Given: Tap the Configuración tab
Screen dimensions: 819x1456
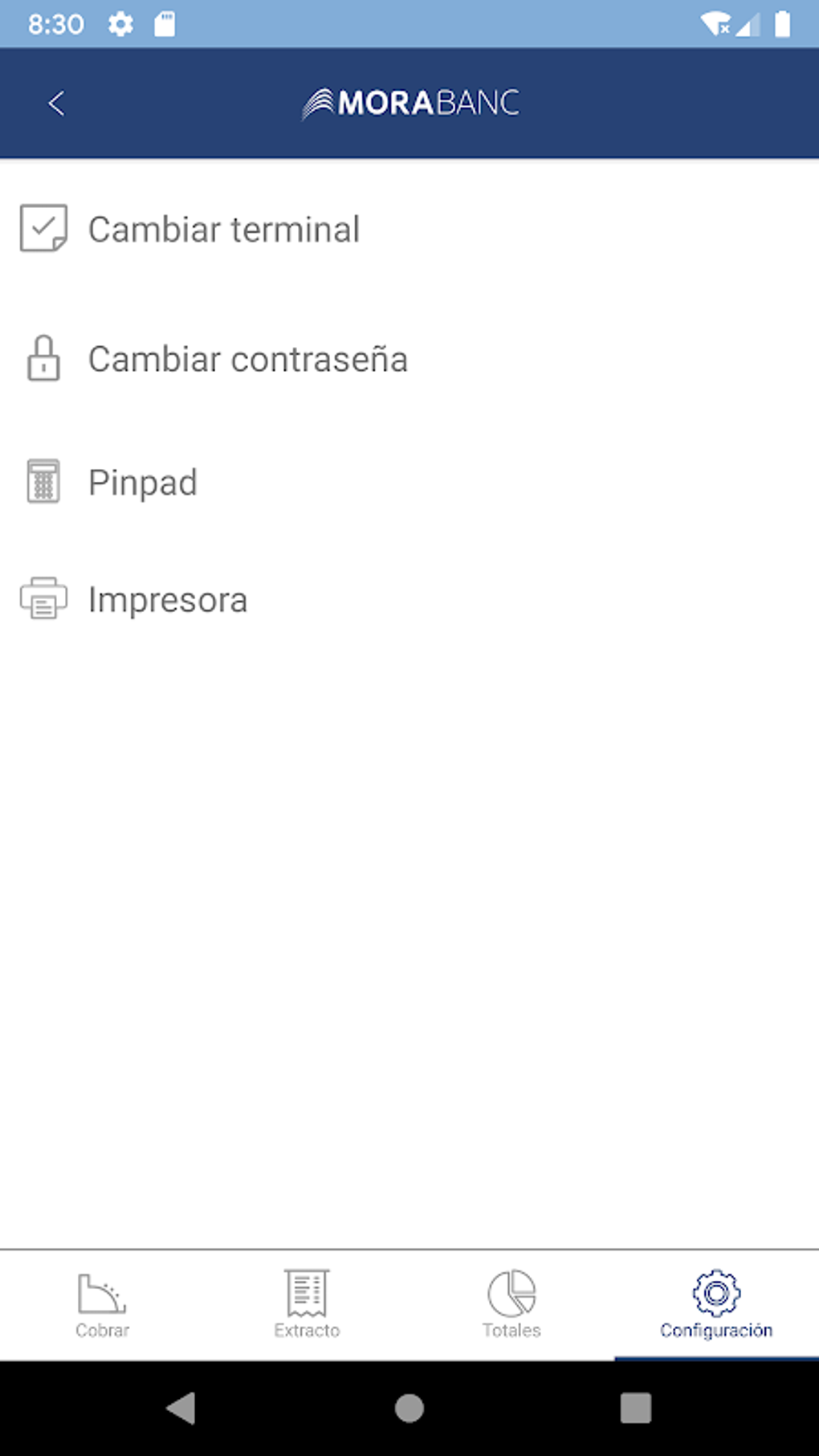Looking at the screenshot, I should tap(716, 1305).
